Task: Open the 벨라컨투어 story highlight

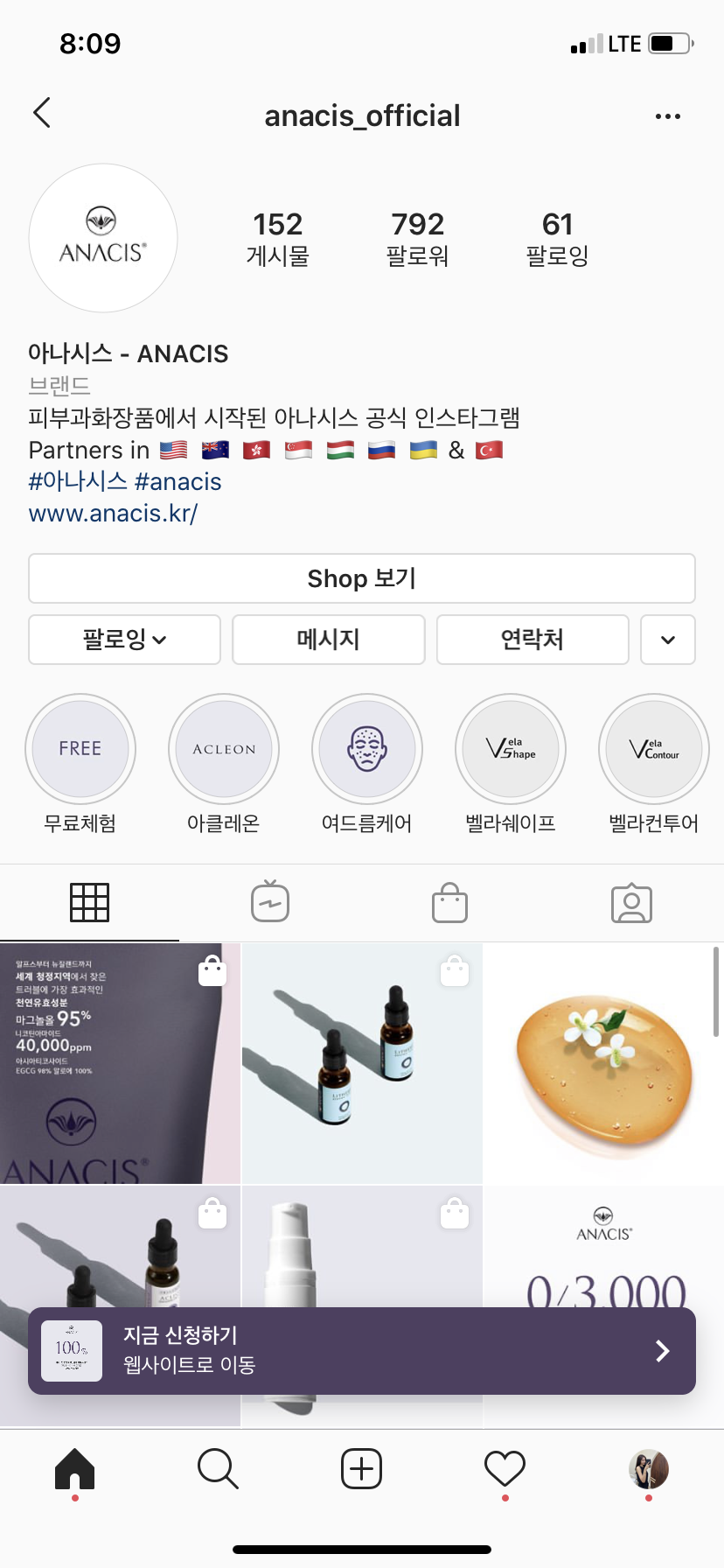Action: [x=654, y=749]
